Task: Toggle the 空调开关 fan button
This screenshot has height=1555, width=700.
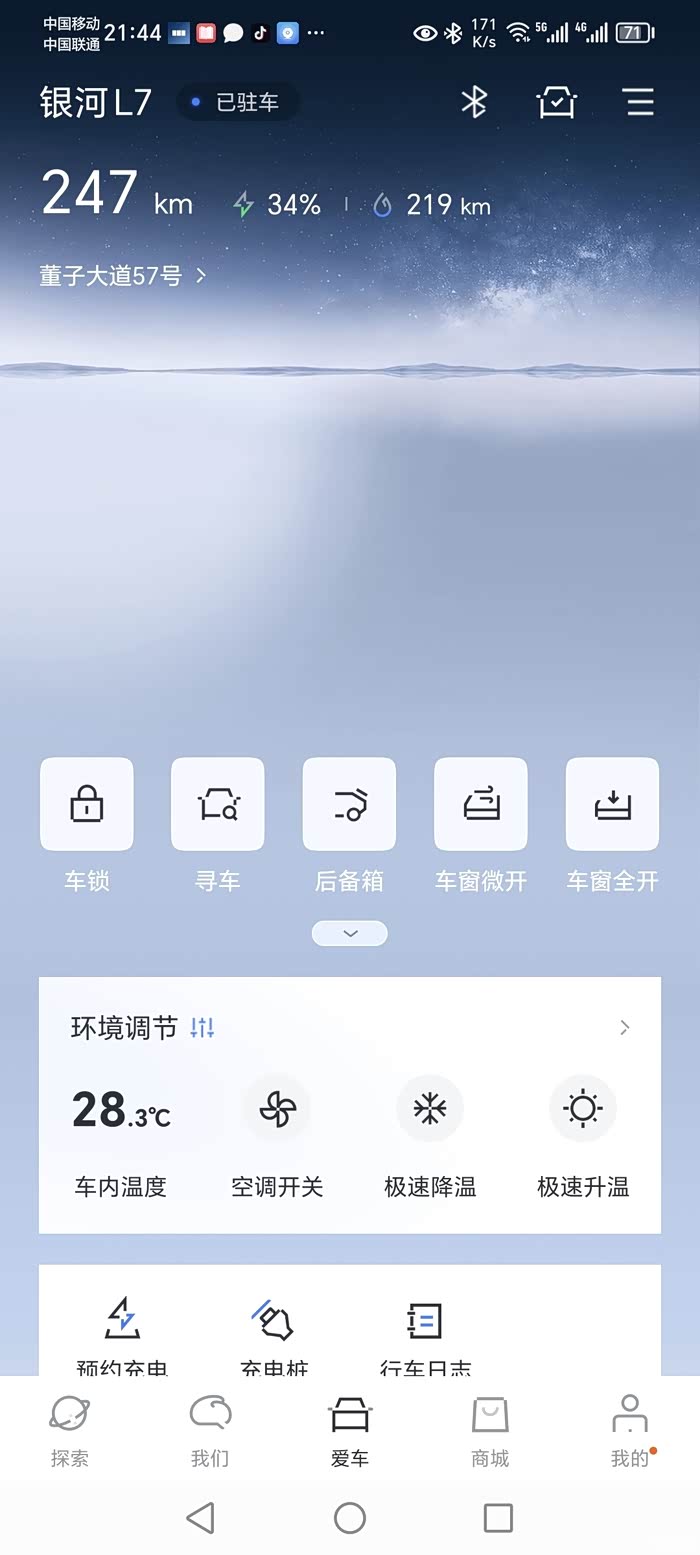Action: tap(277, 1109)
